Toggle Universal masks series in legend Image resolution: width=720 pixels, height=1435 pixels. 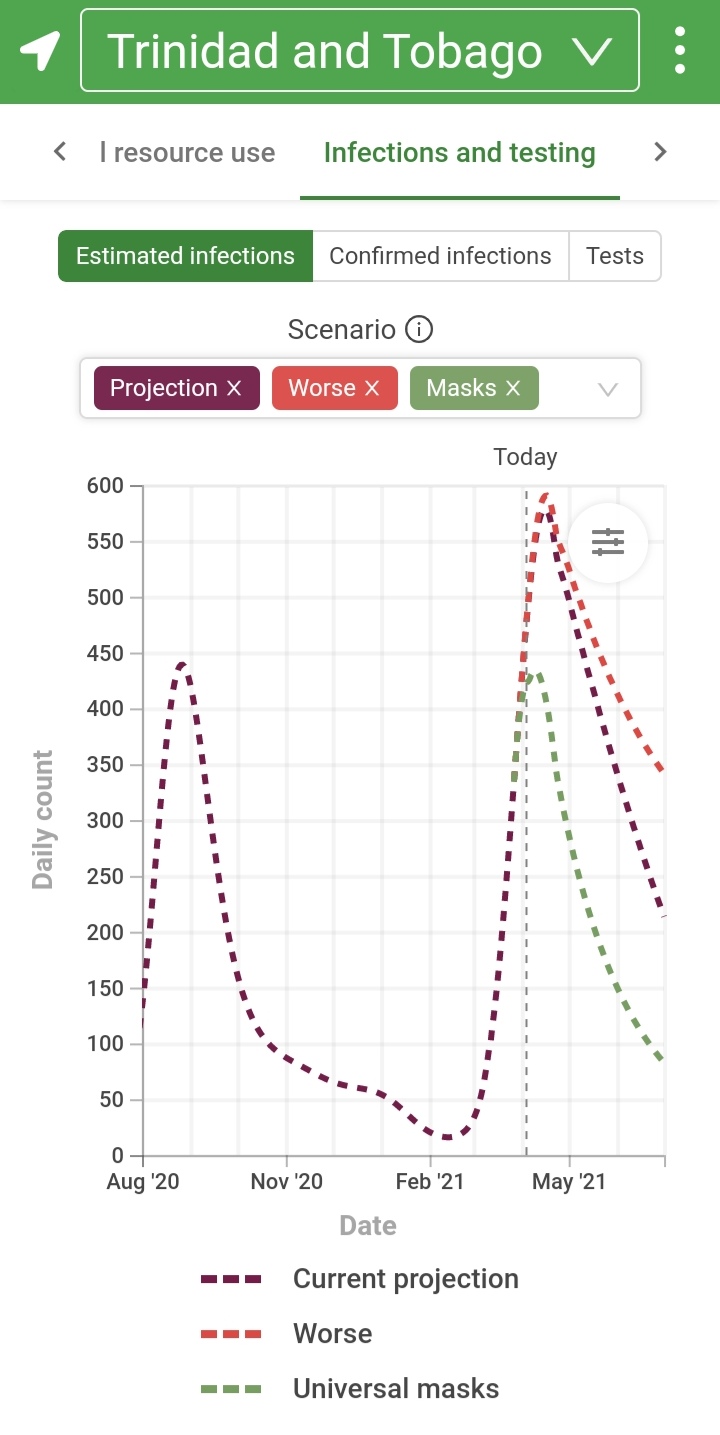350,1389
